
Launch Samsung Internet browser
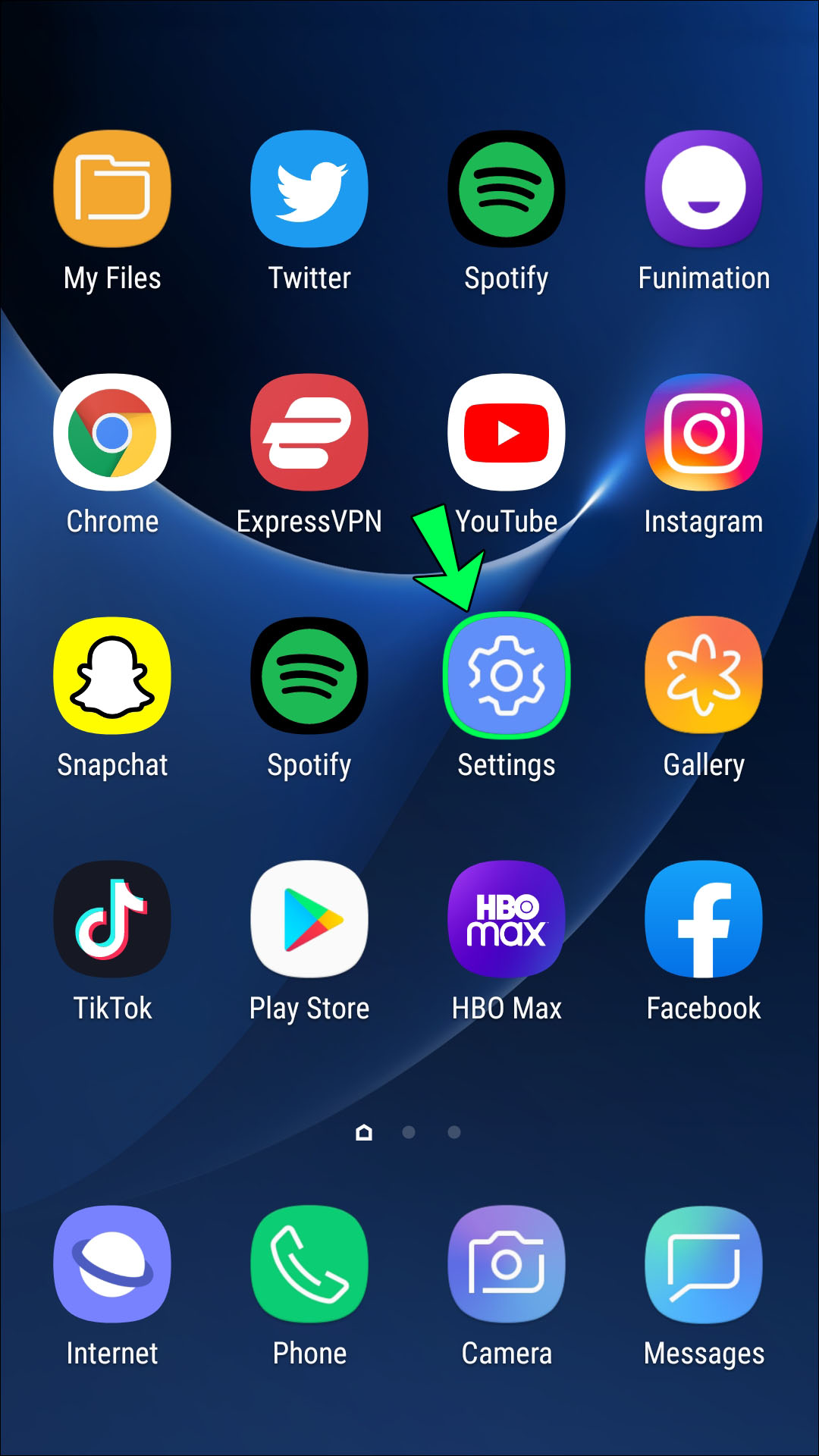[x=112, y=1264]
